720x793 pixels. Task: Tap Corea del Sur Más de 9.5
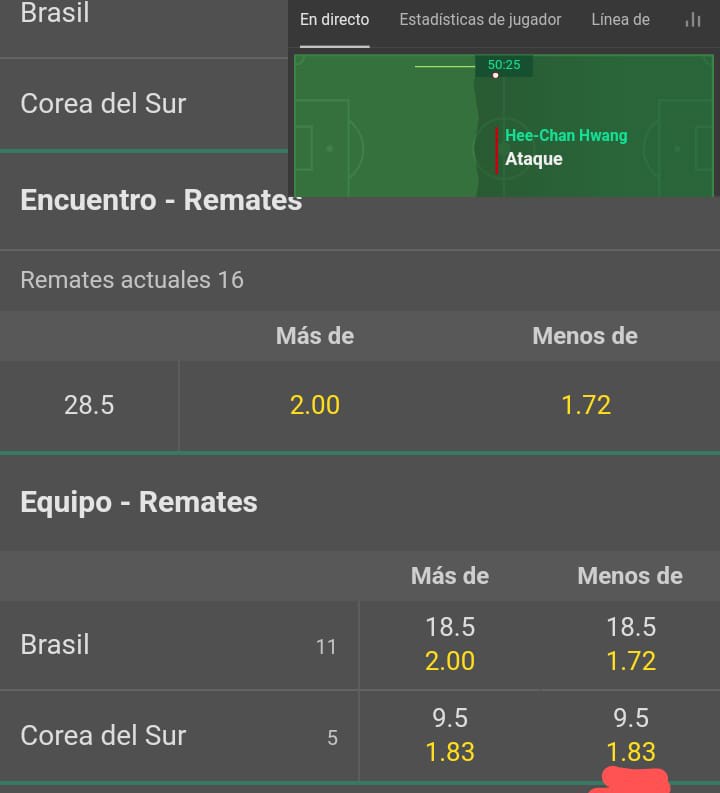pos(450,735)
